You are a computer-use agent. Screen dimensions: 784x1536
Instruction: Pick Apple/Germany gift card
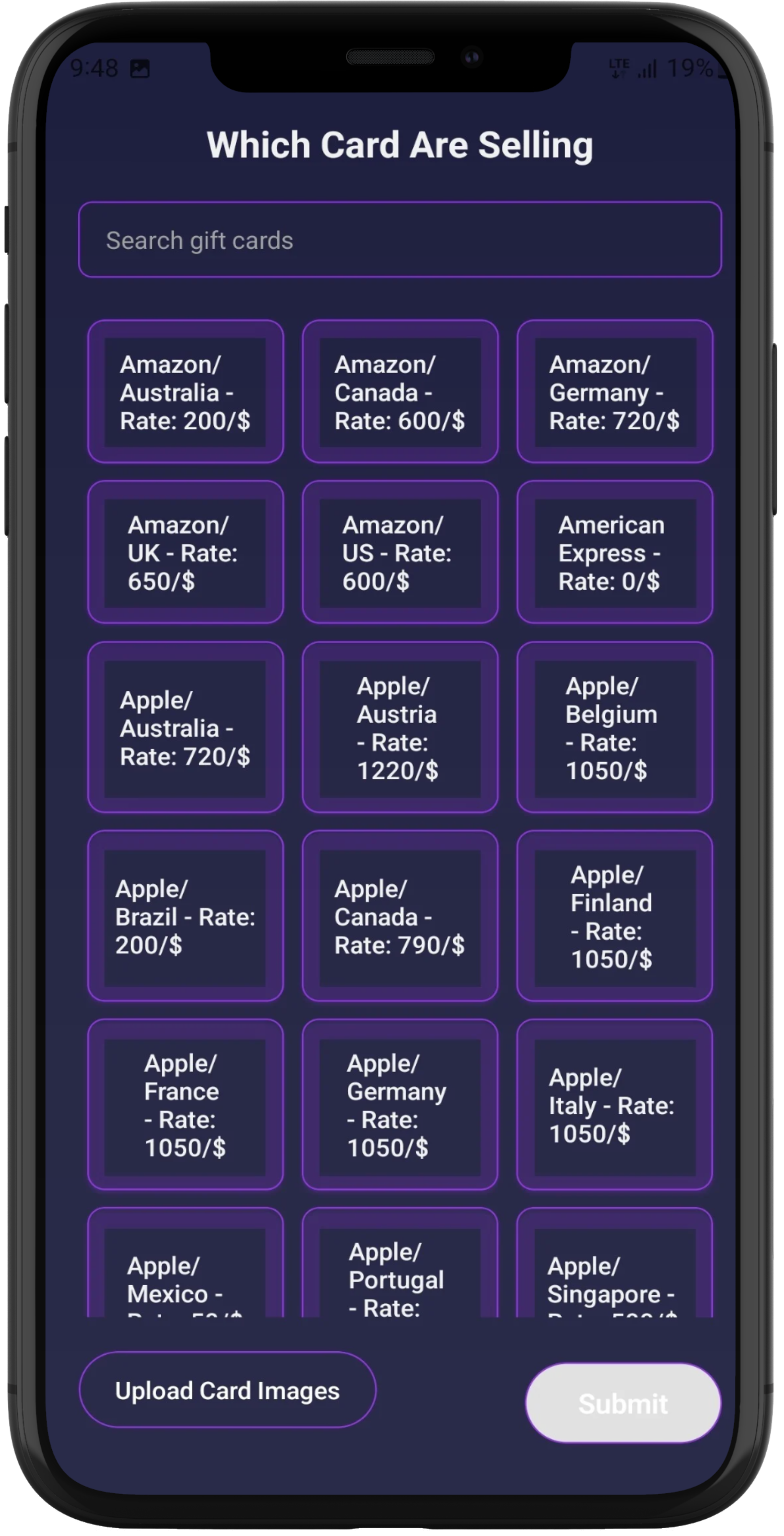coord(399,1104)
